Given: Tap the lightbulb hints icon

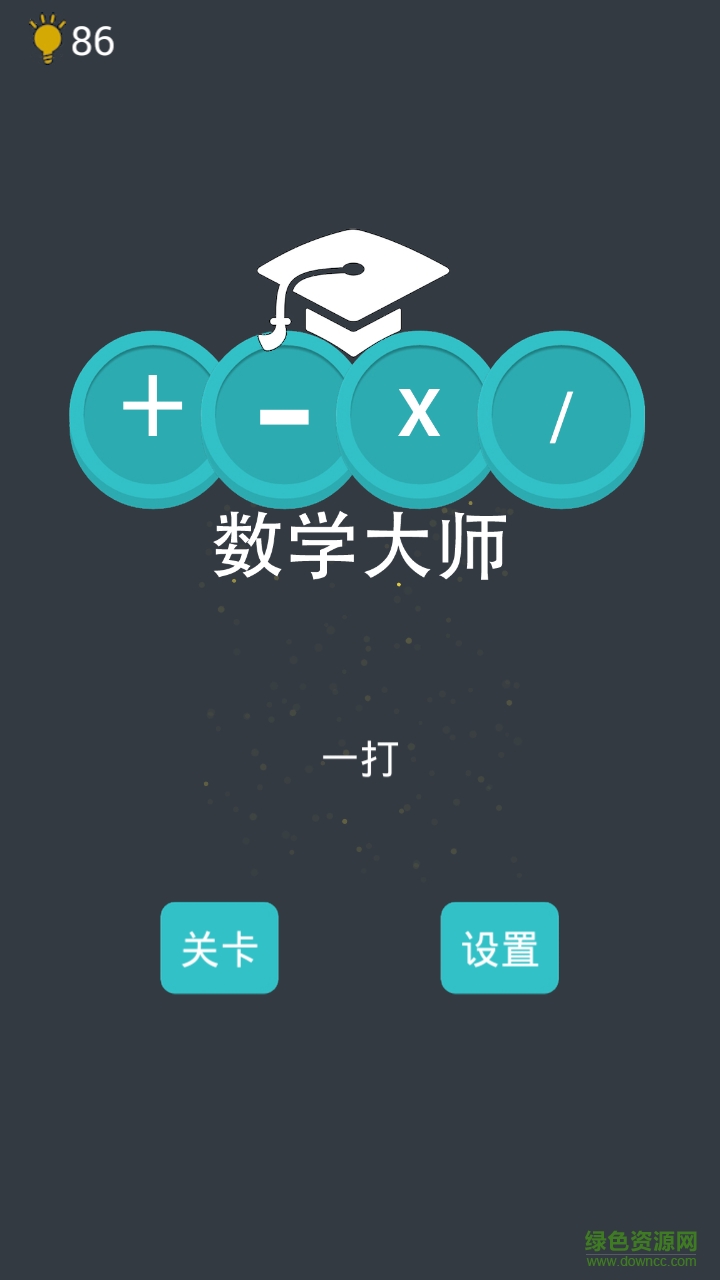Looking at the screenshot, I should click(x=47, y=40).
